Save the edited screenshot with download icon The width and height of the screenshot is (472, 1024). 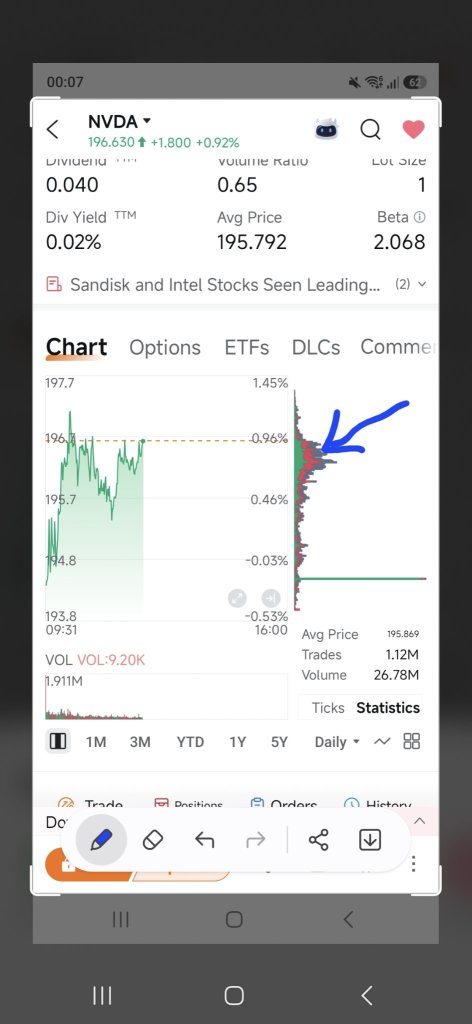(370, 840)
